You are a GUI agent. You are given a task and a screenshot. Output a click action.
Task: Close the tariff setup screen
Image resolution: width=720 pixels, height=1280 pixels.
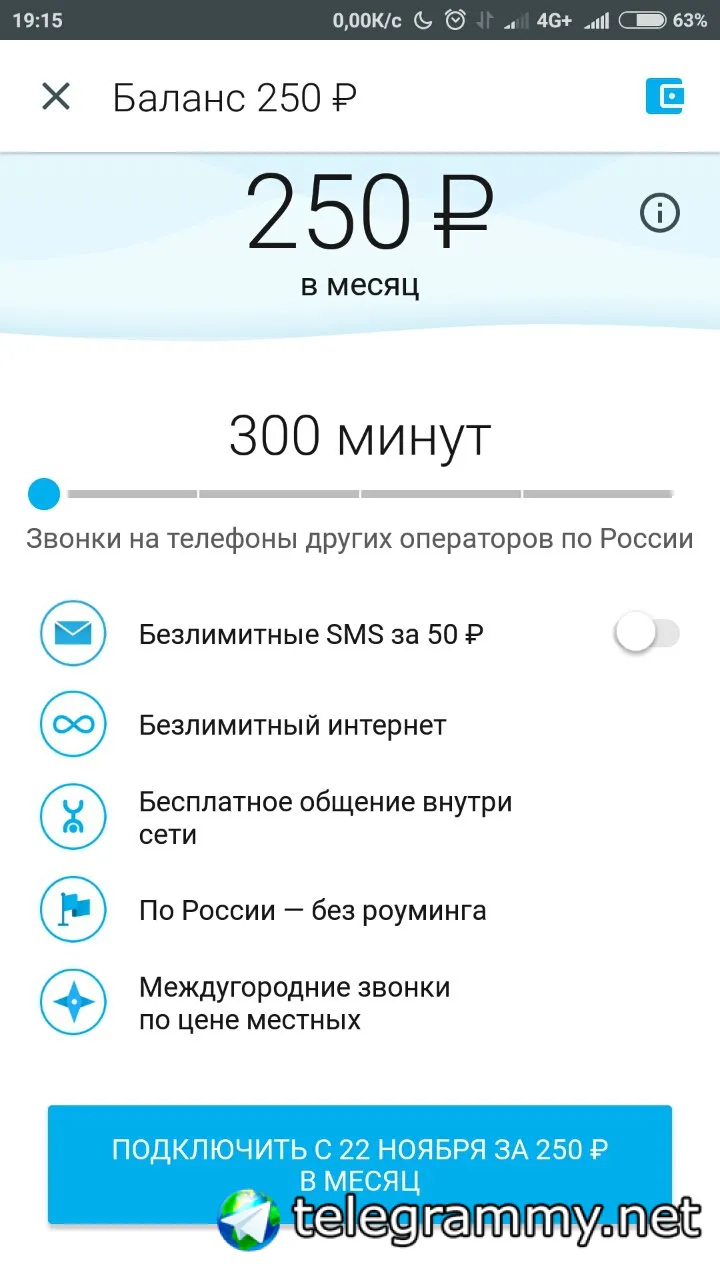[56, 97]
